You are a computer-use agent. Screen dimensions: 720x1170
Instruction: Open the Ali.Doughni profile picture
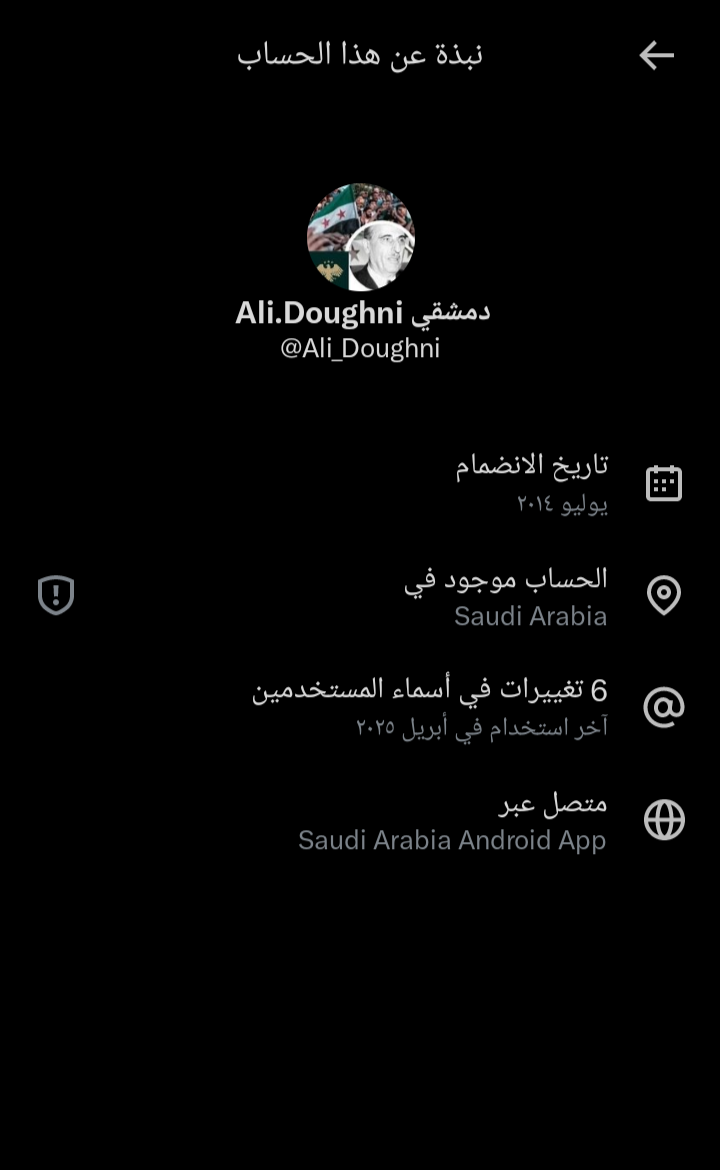click(360, 237)
